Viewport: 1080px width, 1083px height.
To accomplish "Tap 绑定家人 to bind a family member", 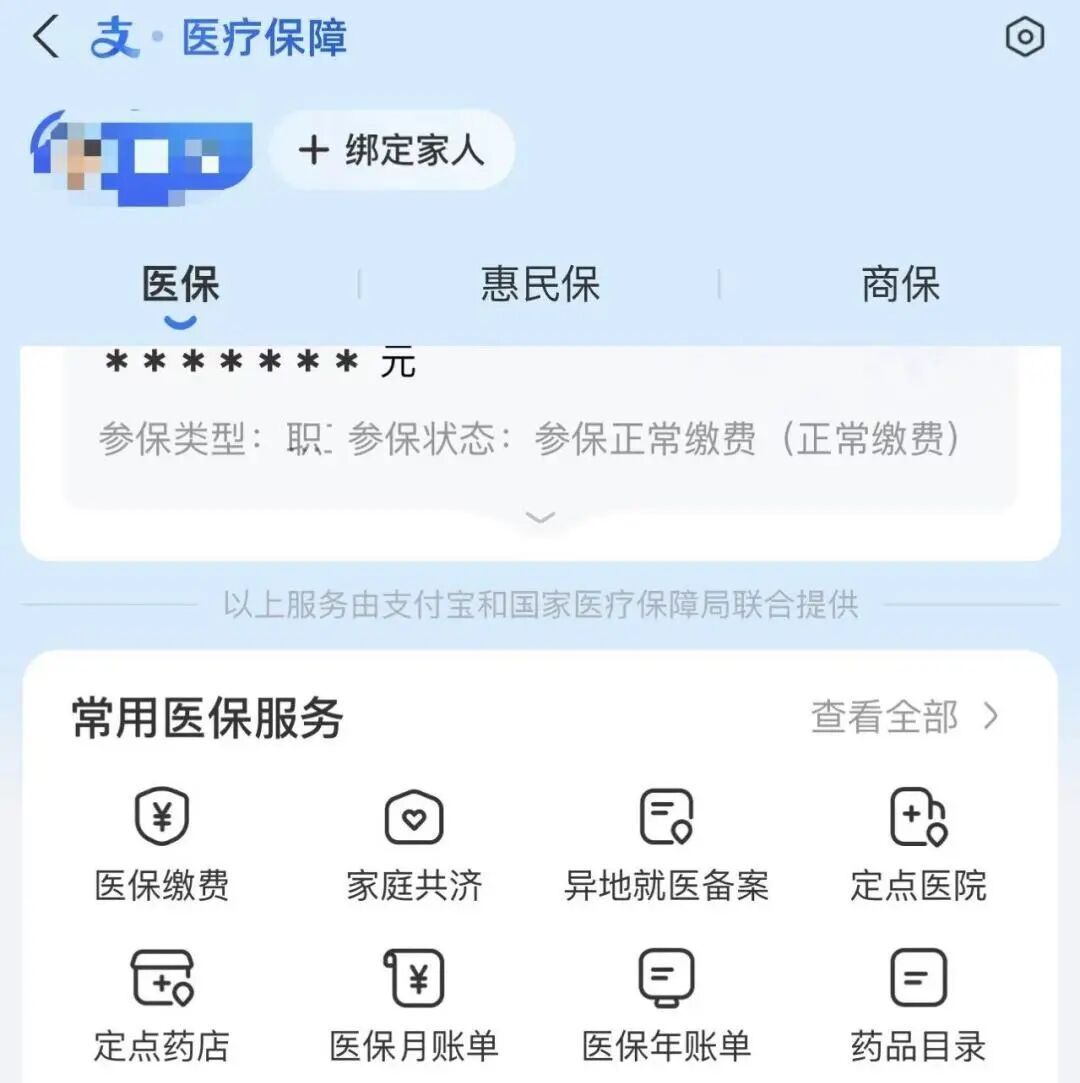I will [x=392, y=150].
